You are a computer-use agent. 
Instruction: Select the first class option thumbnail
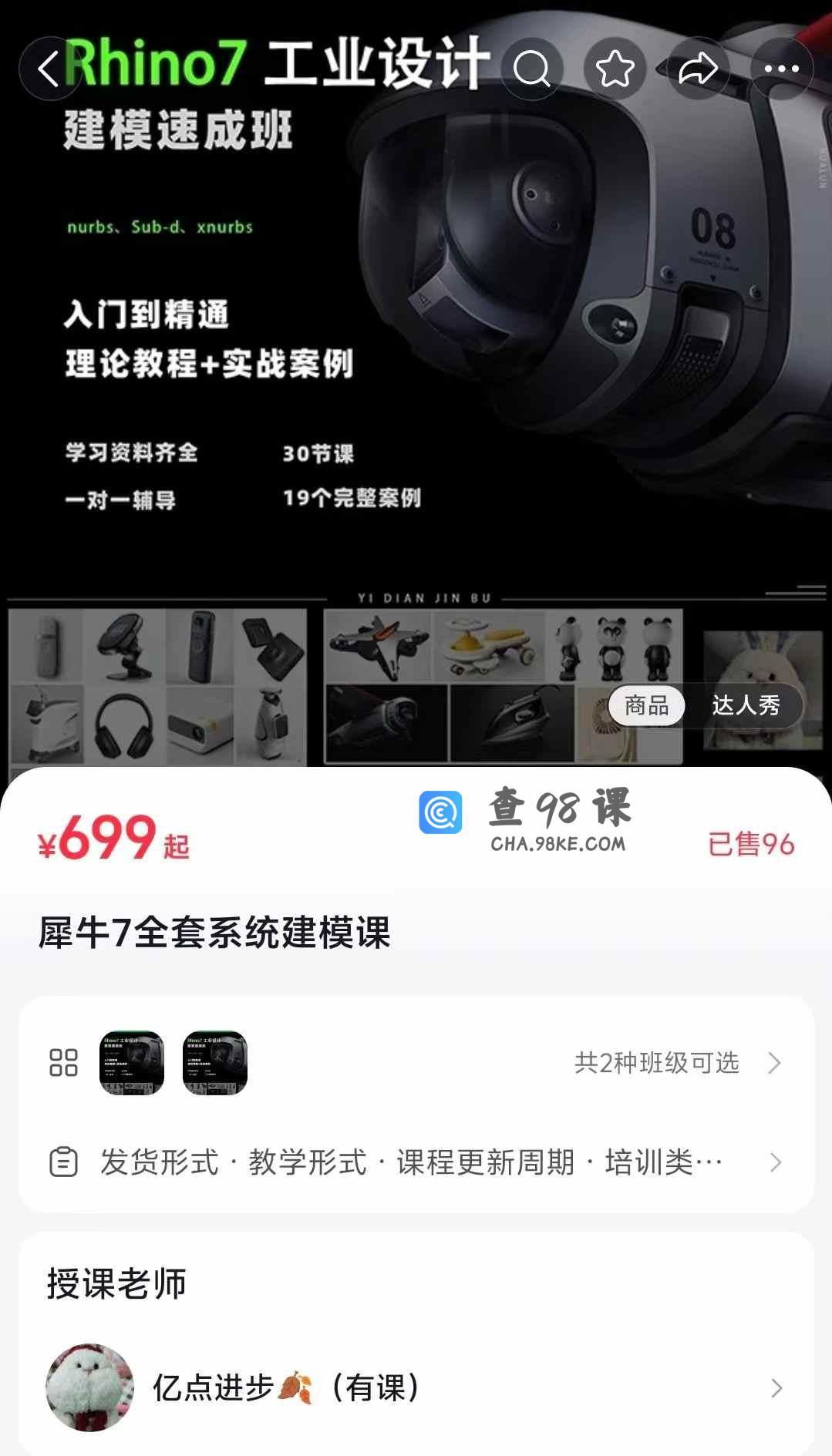tap(132, 1063)
